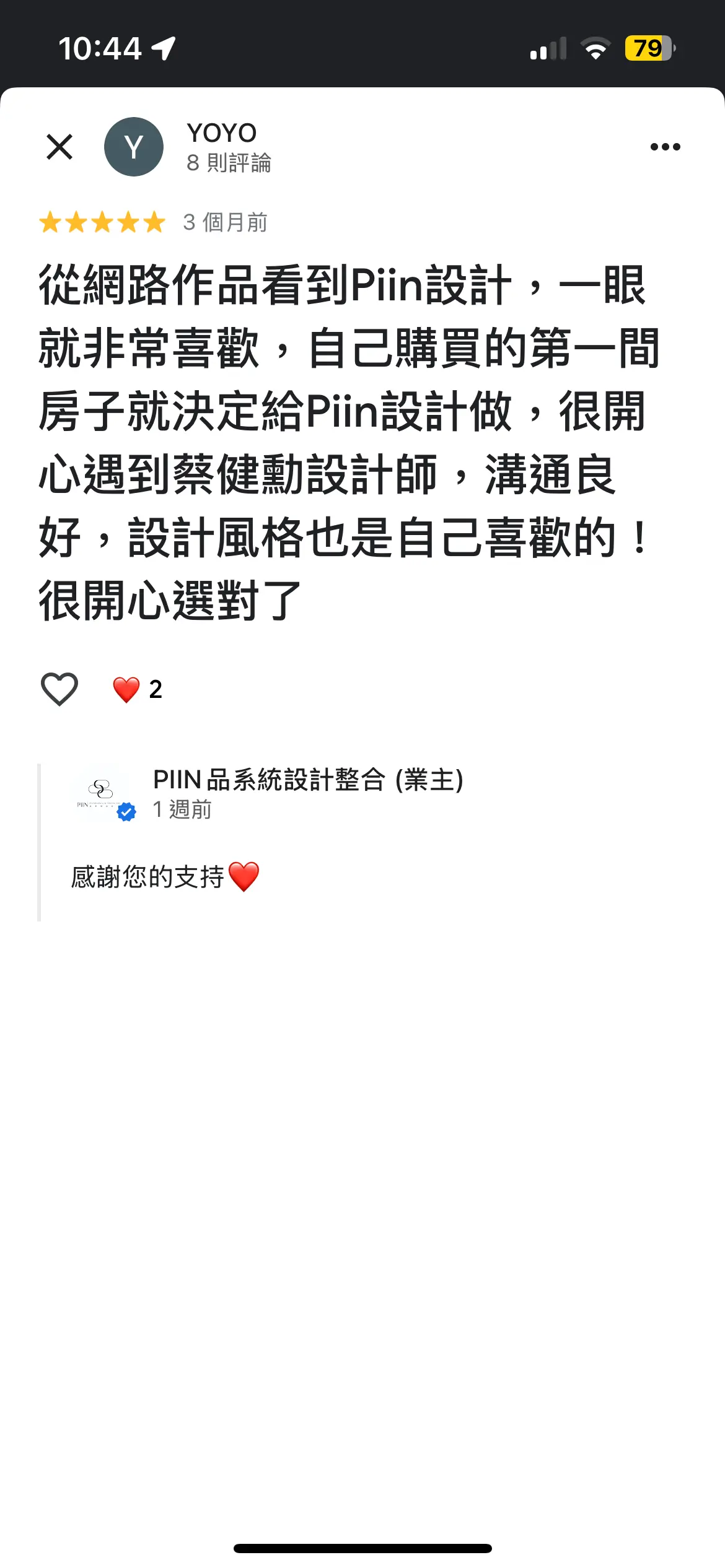This screenshot has width=725, height=1568.
Task: View the red heart reactions count
Action: tap(138, 689)
